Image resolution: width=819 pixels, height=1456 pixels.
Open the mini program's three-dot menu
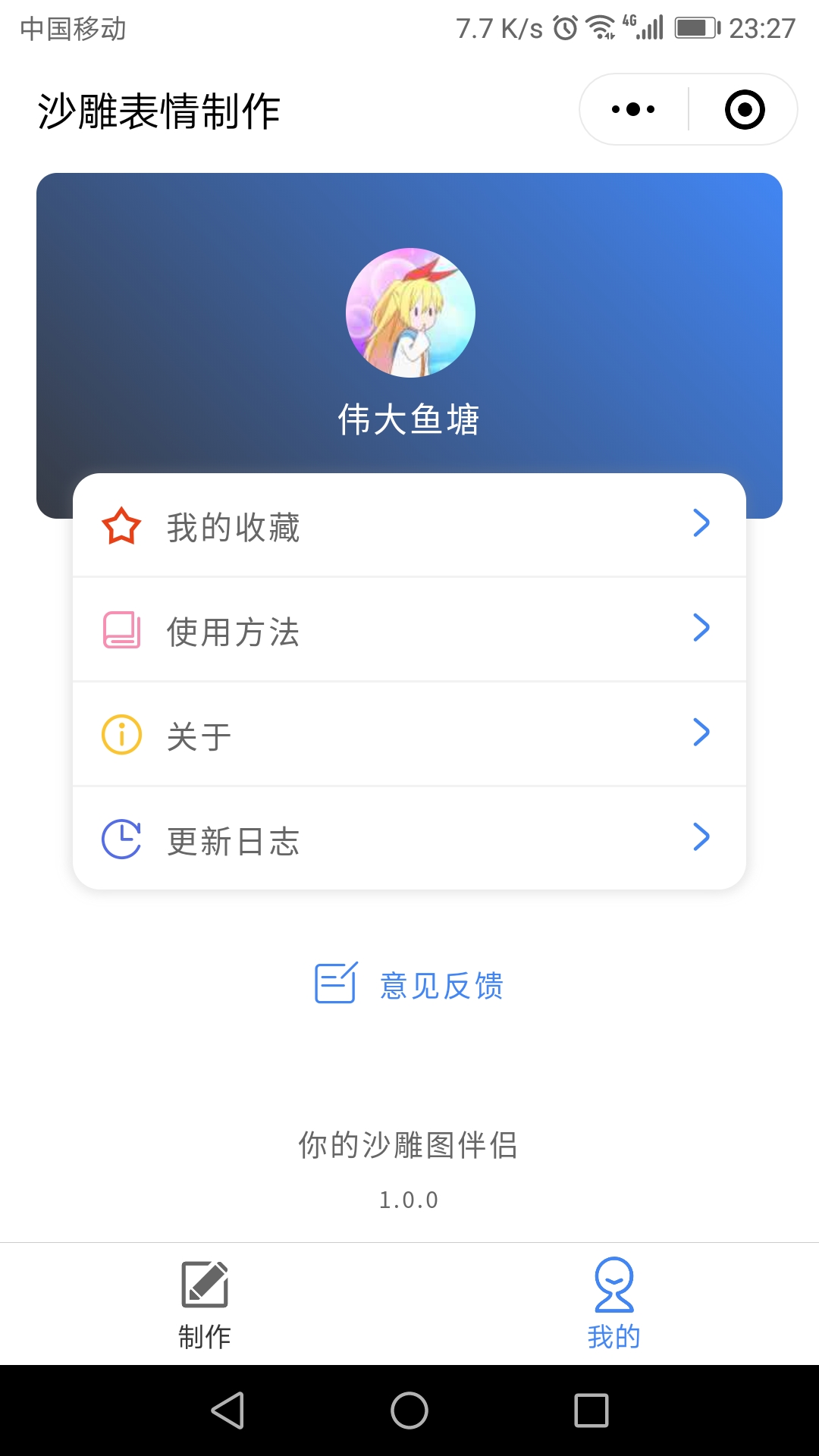(x=634, y=109)
